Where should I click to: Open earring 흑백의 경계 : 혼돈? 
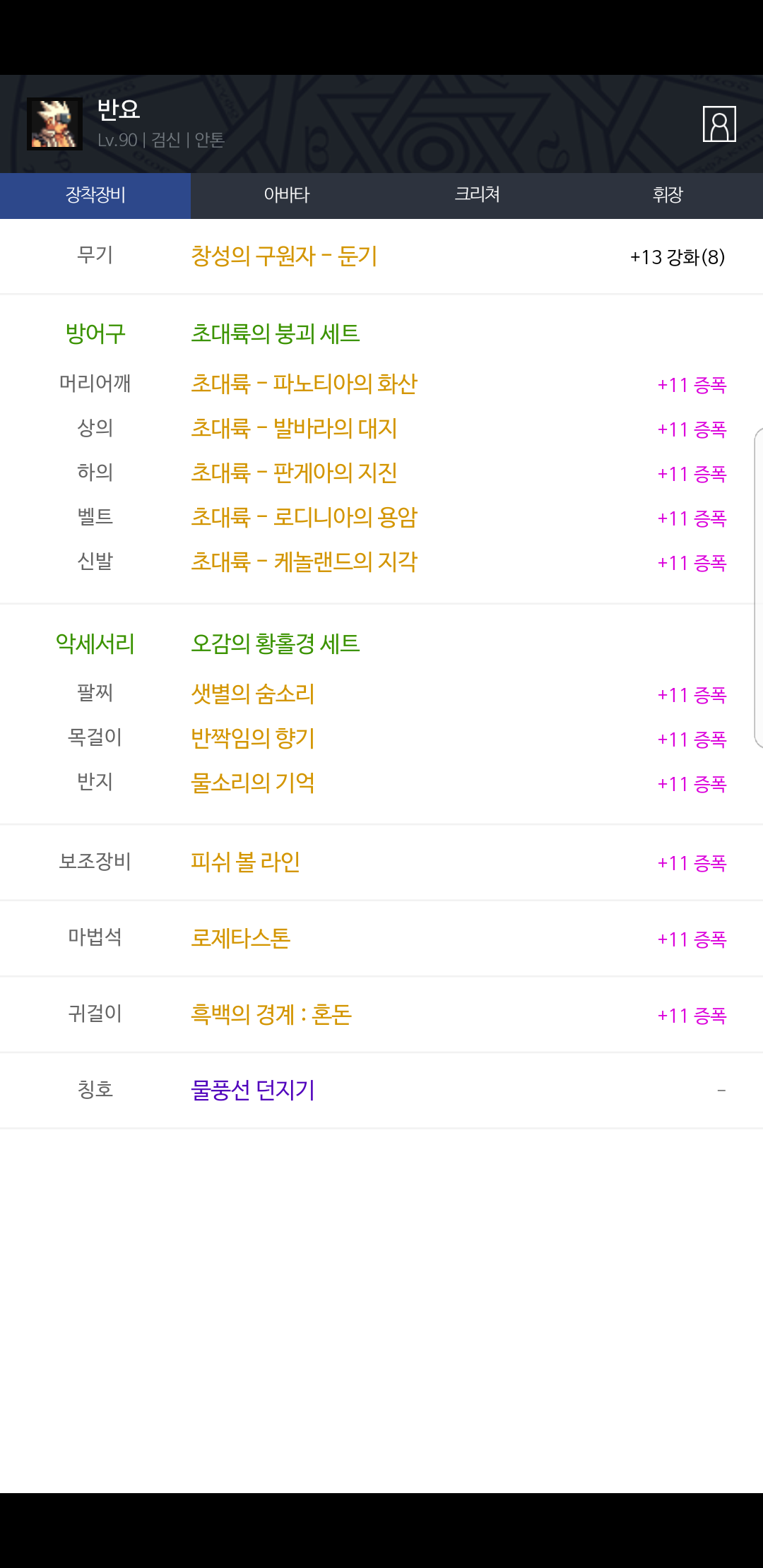pos(271,1015)
